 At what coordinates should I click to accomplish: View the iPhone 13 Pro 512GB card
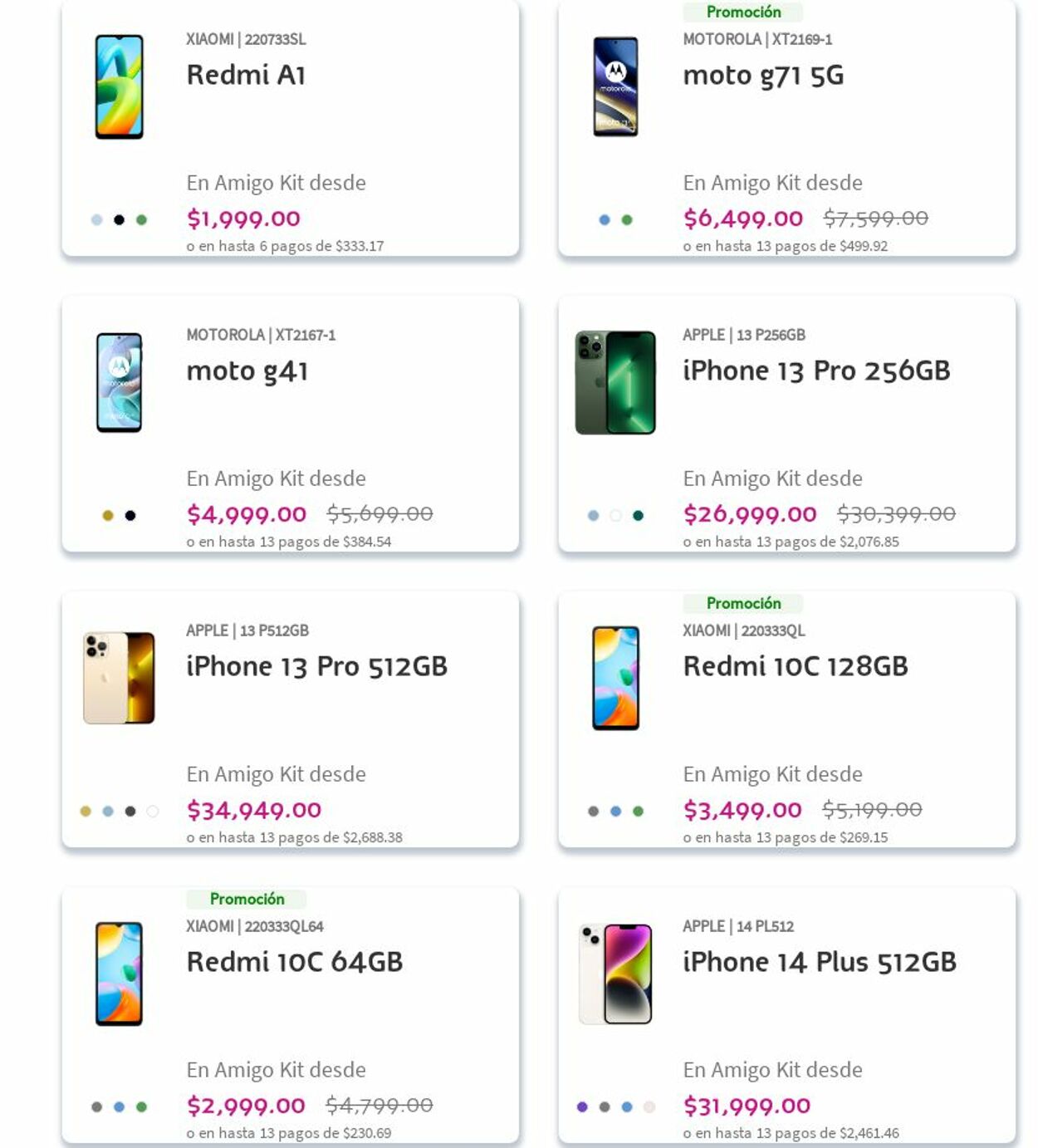point(316,666)
